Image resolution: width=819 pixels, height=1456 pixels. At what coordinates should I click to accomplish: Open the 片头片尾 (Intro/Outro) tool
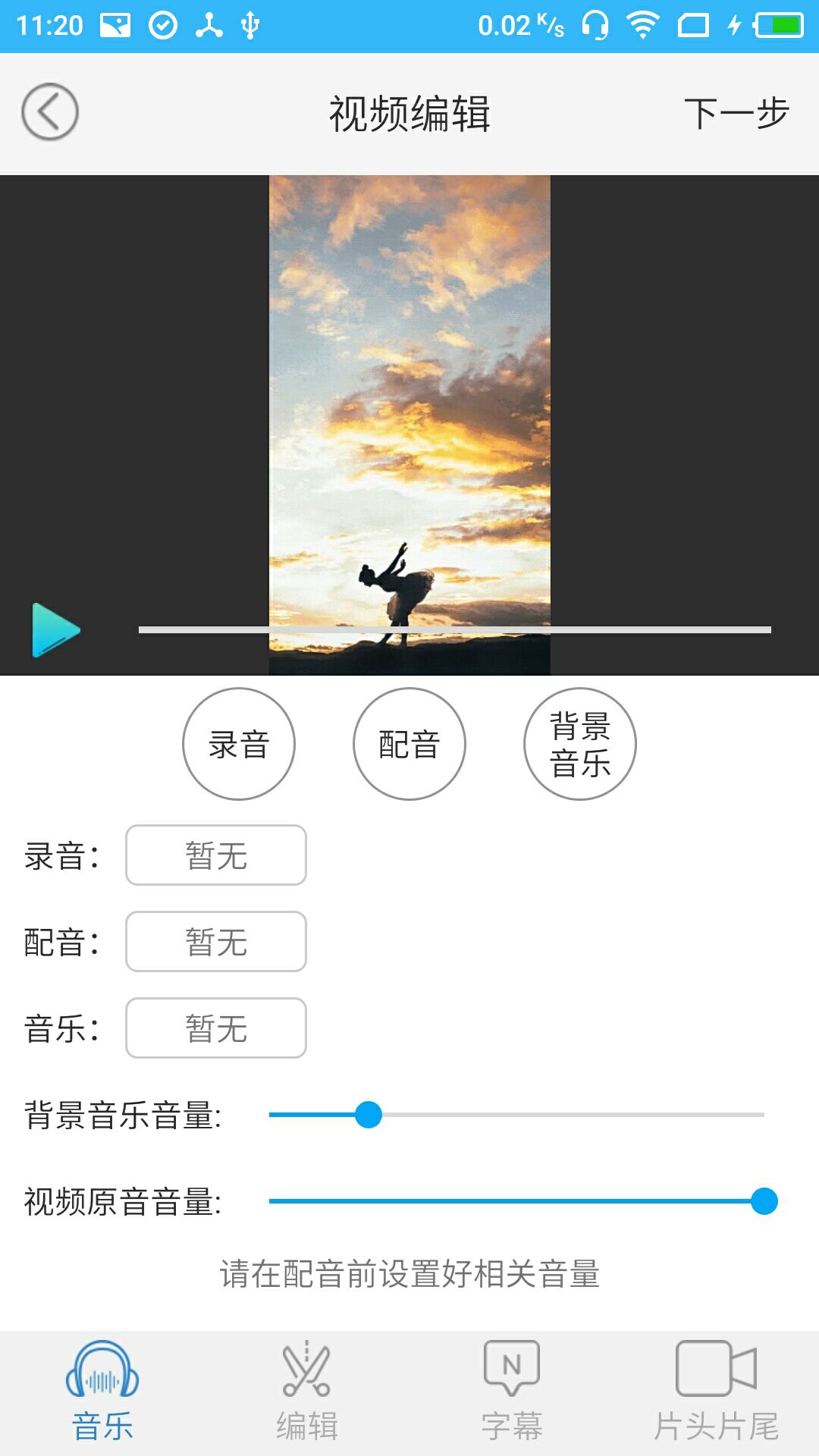pyautogui.click(x=717, y=1373)
